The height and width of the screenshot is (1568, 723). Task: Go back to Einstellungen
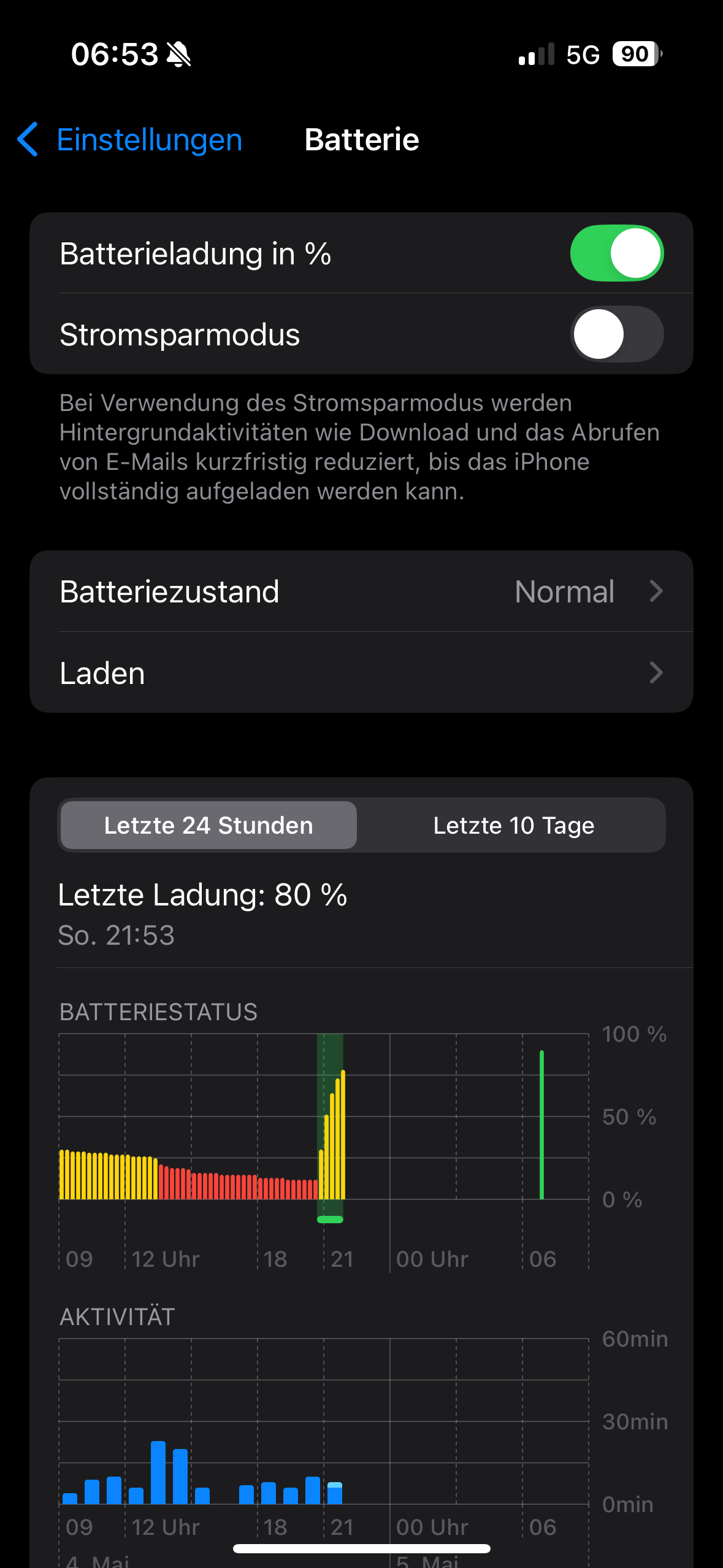coord(130,140)
